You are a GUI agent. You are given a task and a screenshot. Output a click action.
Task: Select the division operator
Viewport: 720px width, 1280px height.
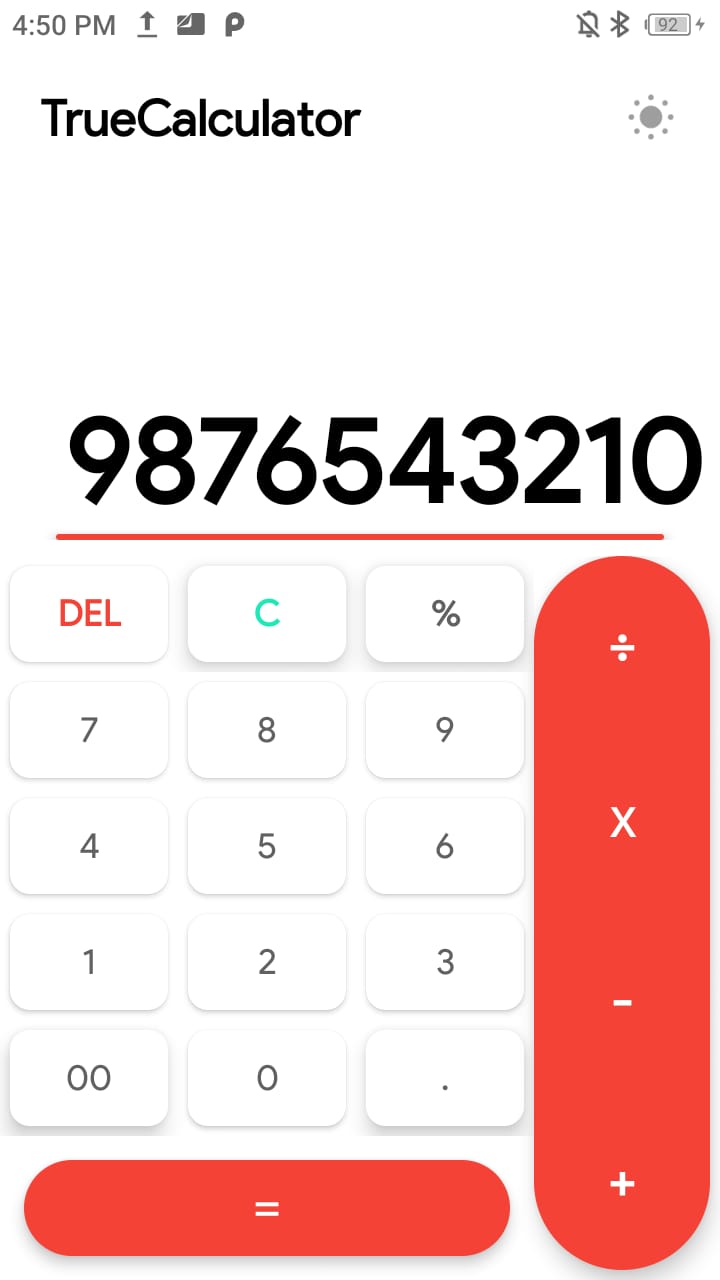pos(622,650)
